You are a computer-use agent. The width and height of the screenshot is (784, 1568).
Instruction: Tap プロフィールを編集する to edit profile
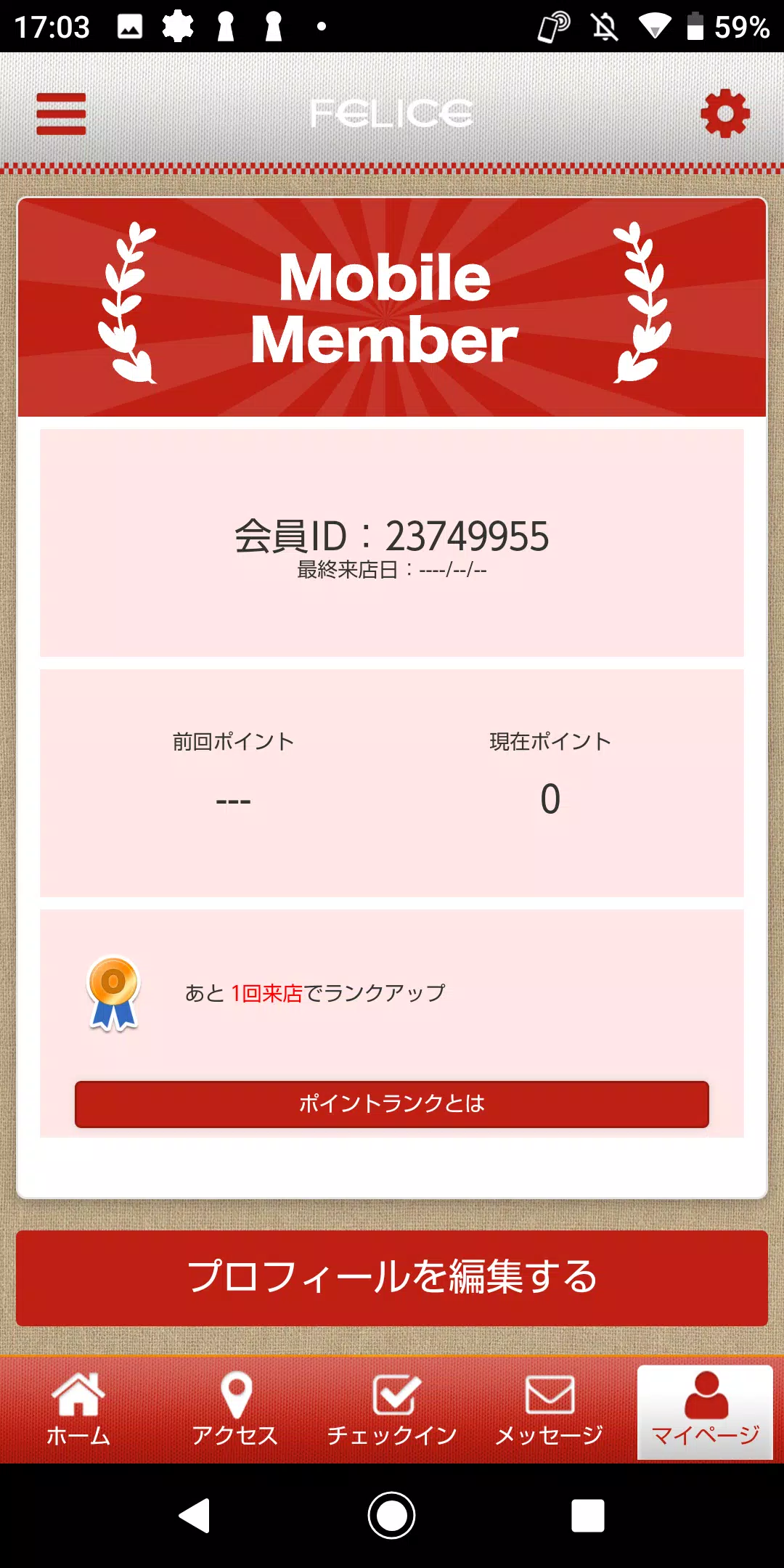pyautogui.click(x=392, y=1280)
